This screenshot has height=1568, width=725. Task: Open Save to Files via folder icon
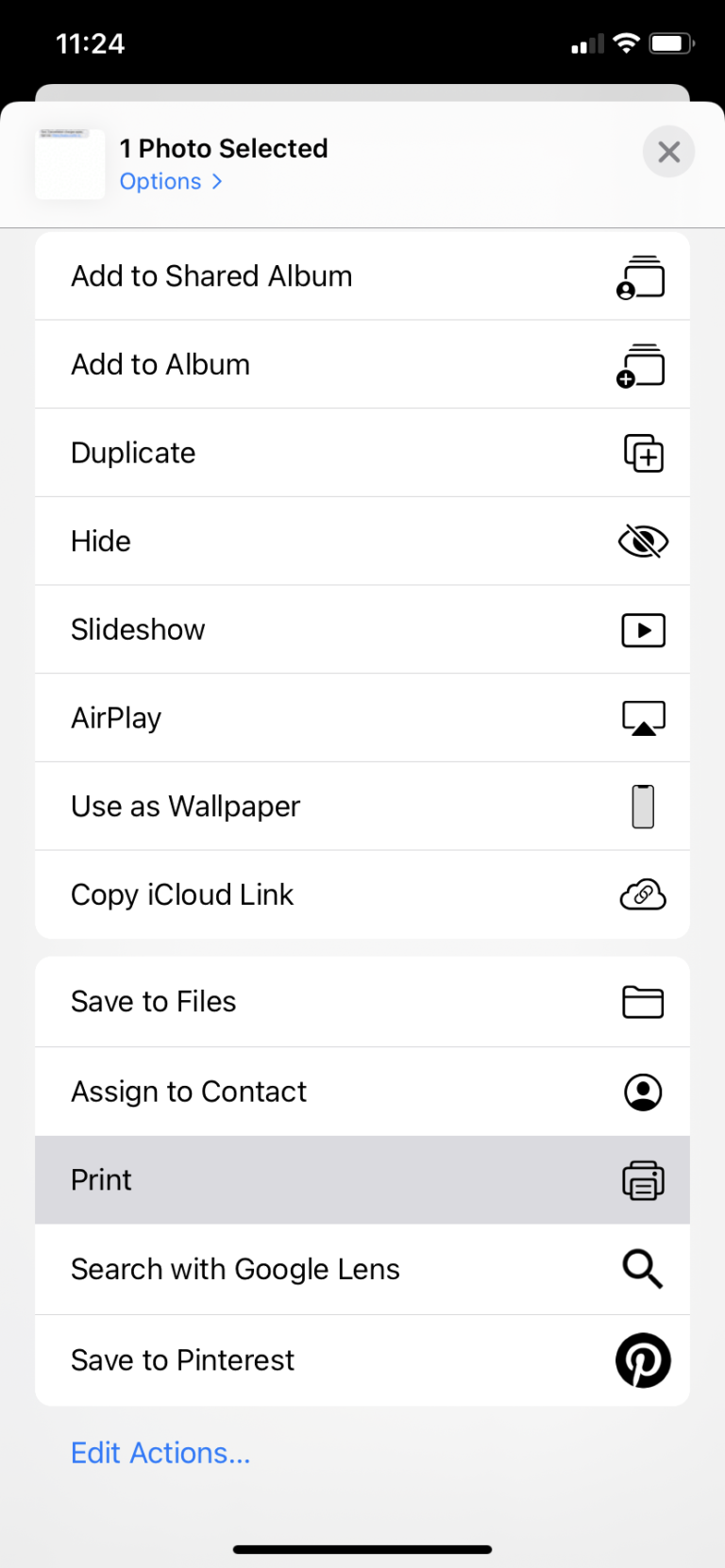[643, 1002]
